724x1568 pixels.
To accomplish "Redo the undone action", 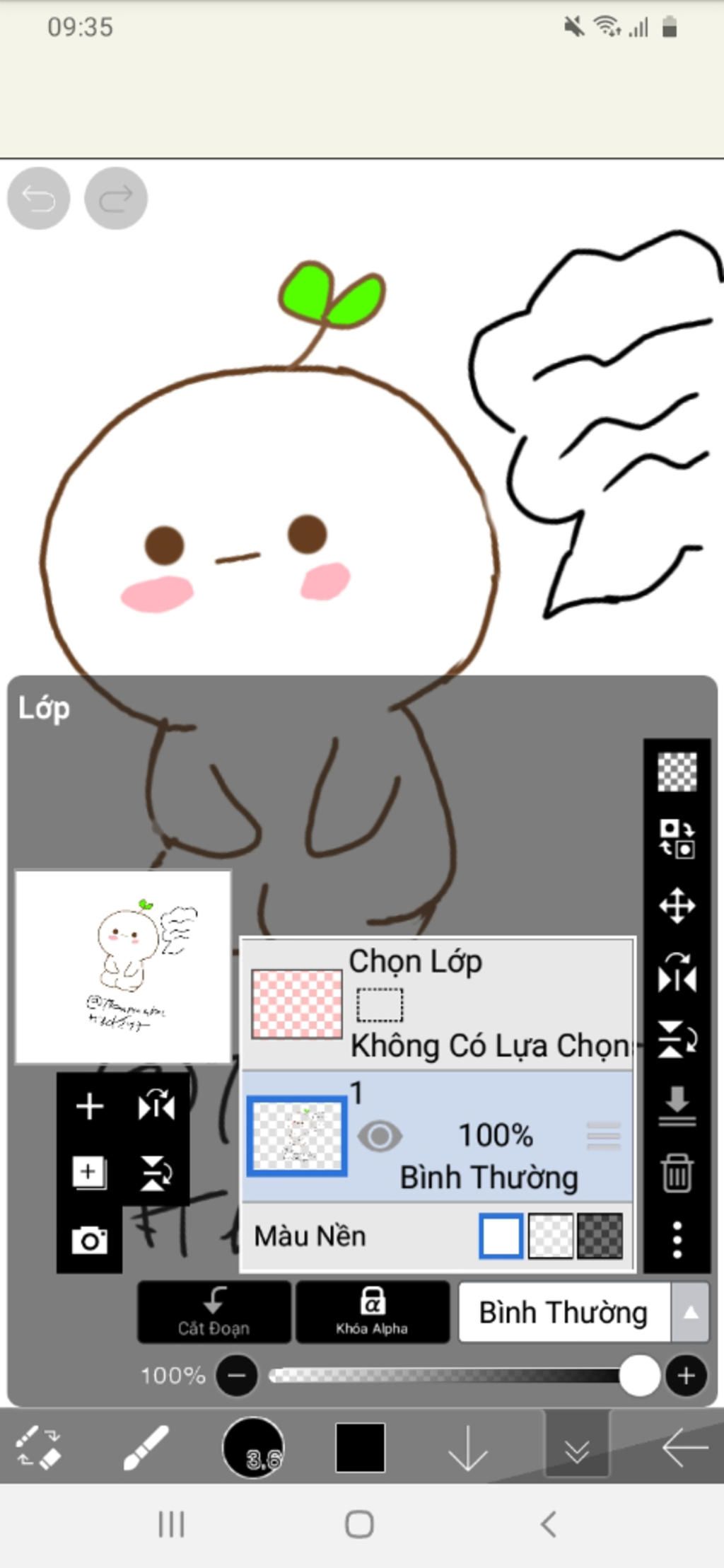I will 116,198.
